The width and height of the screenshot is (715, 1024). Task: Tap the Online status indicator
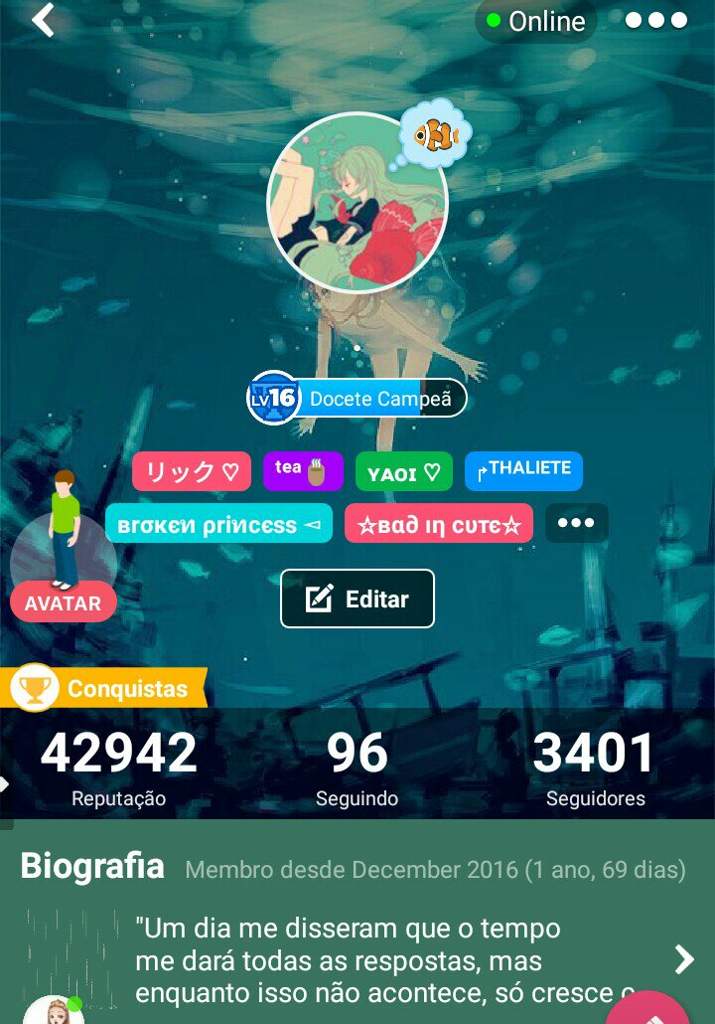coord(535,21)
